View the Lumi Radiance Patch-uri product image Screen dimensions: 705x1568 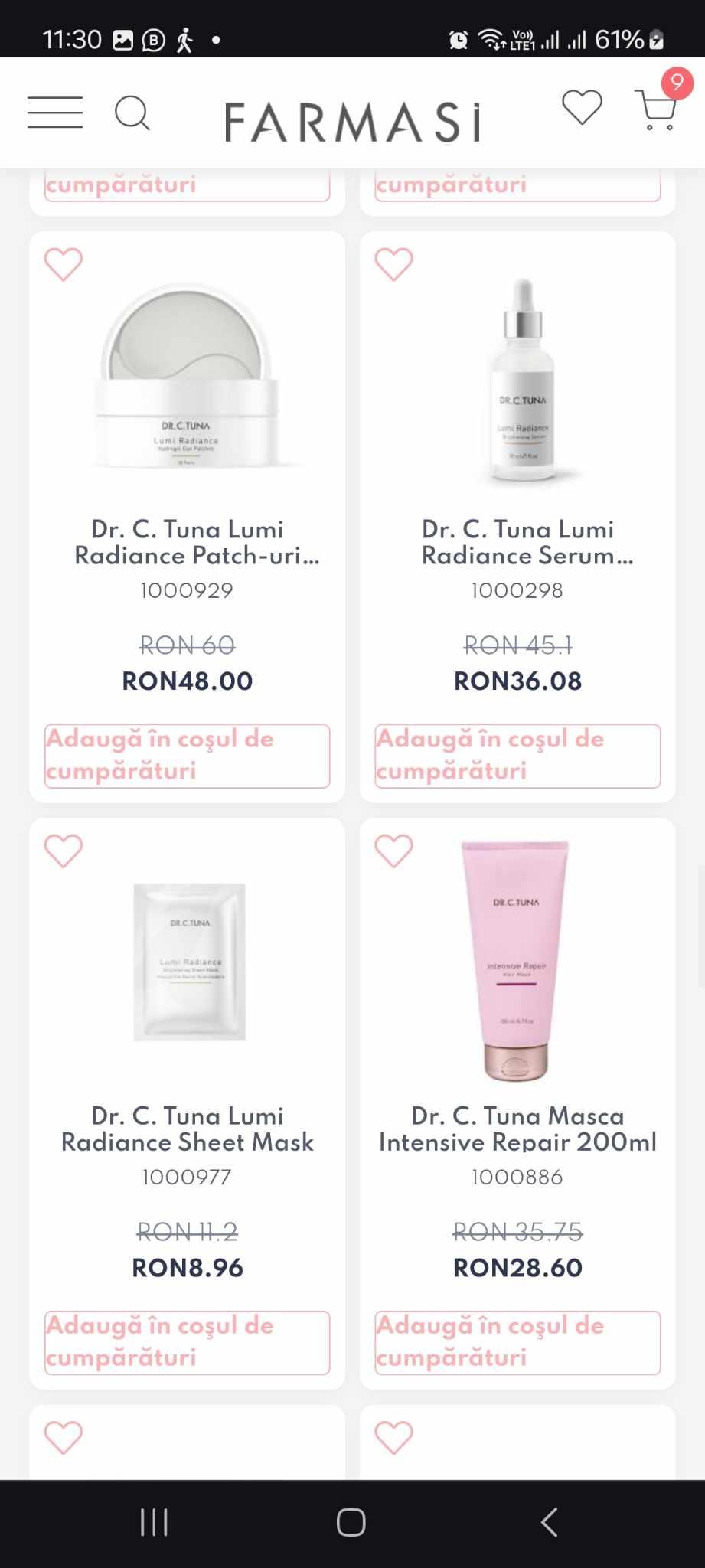187,377
